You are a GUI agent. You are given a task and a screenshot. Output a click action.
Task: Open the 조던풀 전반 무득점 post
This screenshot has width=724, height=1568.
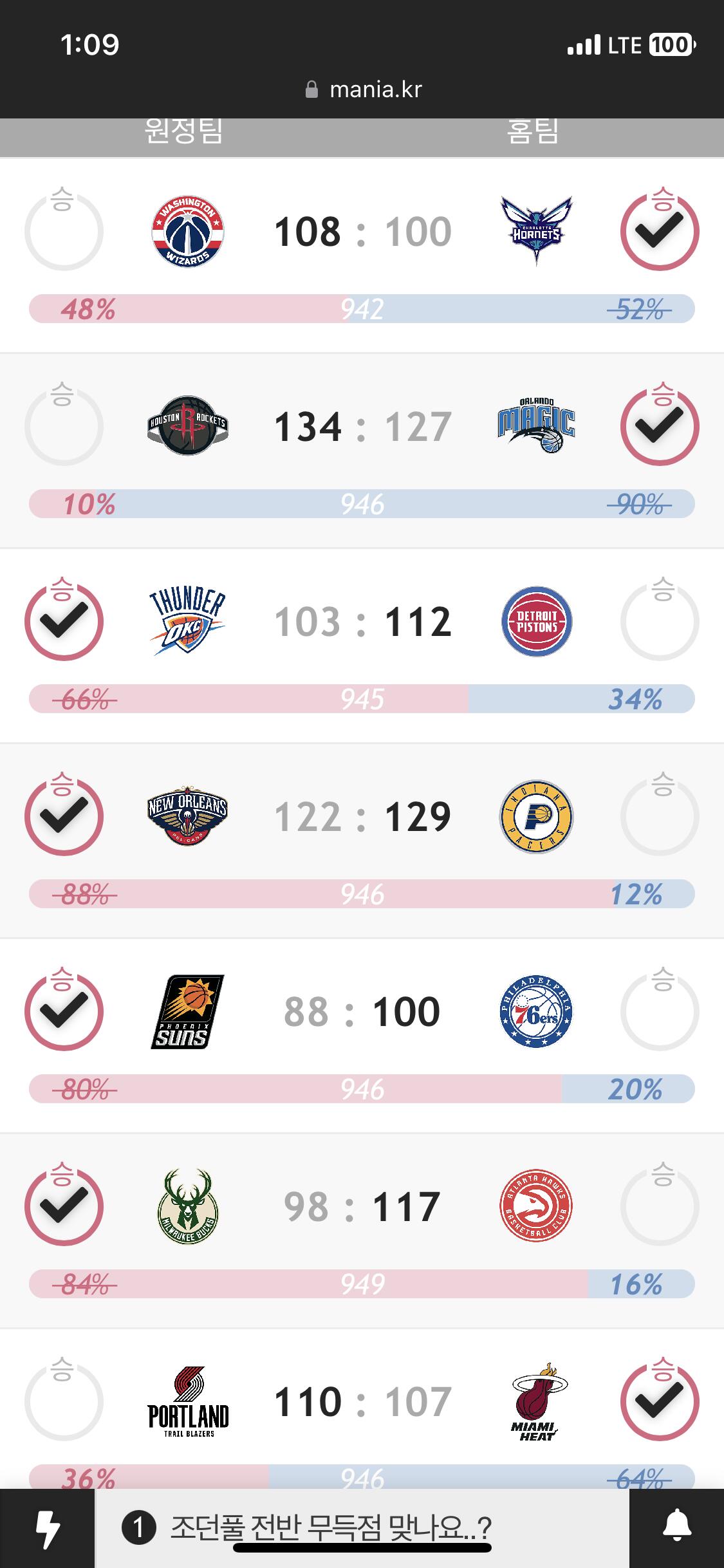(x=331, y=1527)
